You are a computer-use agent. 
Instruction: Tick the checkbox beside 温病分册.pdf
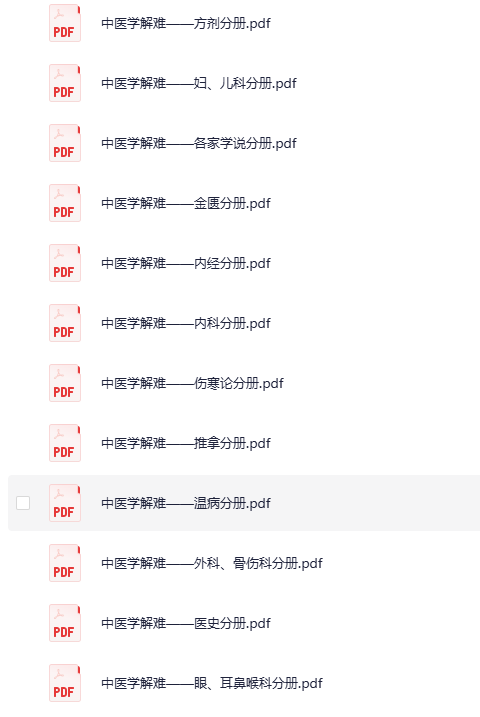pyautogui.click(x=23, y=503)
